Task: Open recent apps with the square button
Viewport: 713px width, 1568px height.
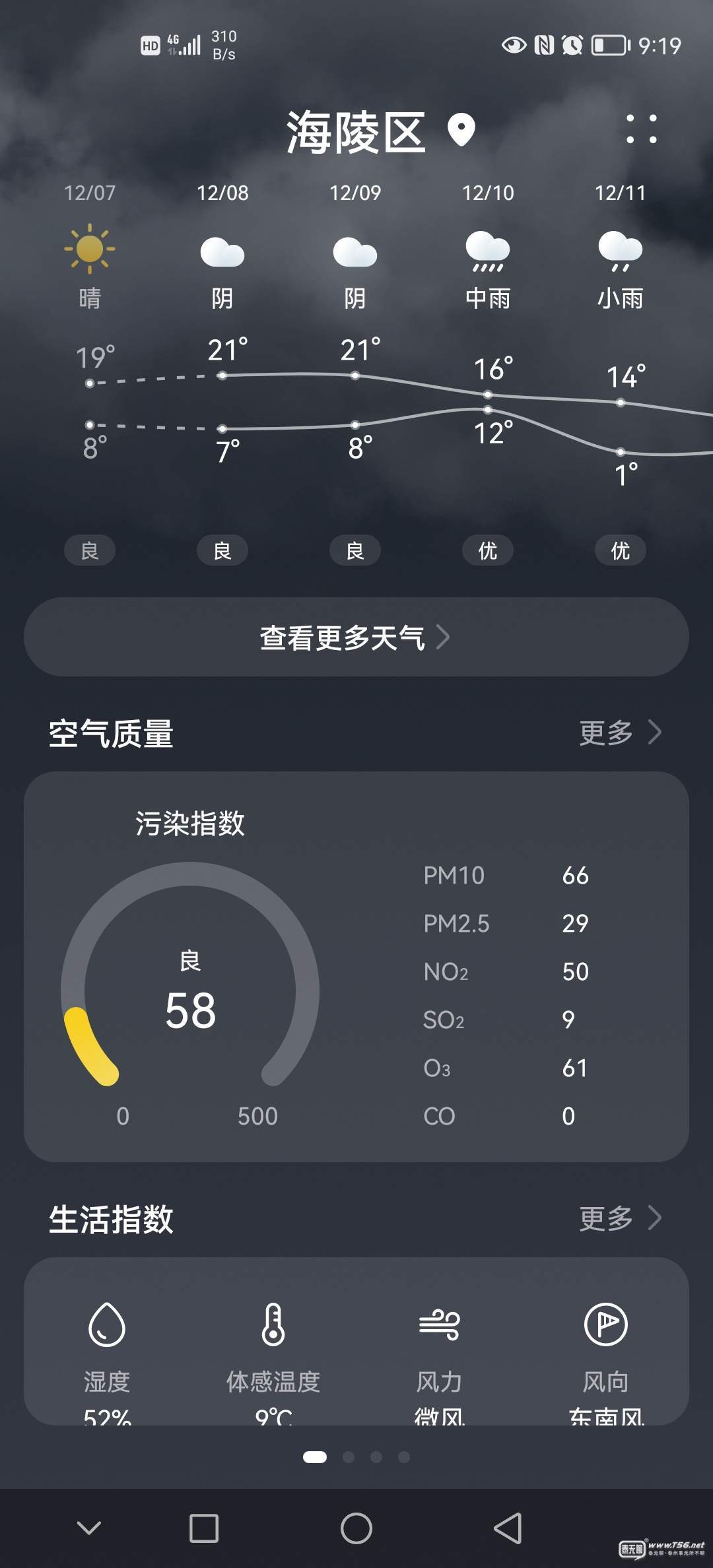Action: pyautogui.click(x=204, y=1528)
